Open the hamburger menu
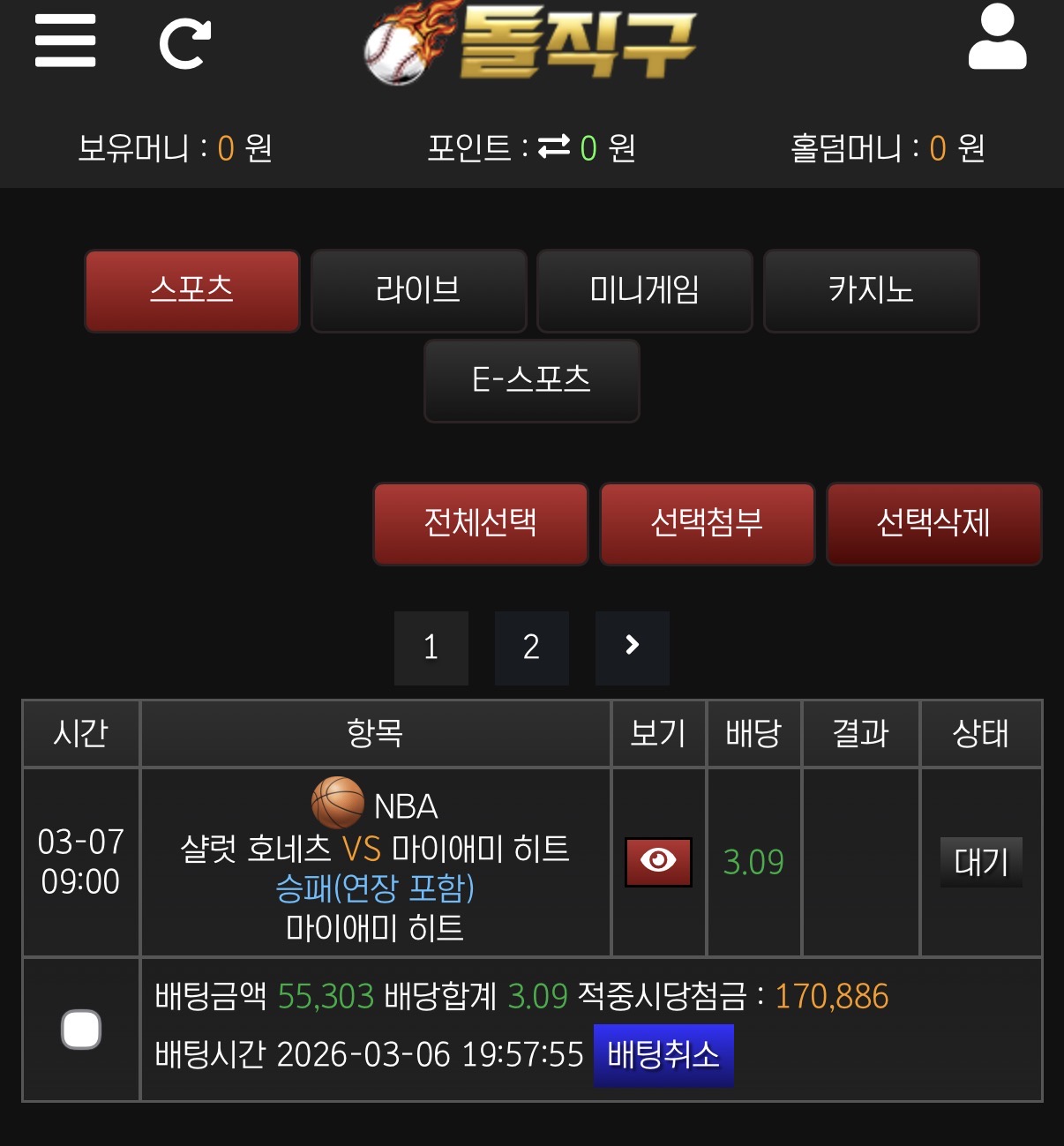 [x=65, y=41]
